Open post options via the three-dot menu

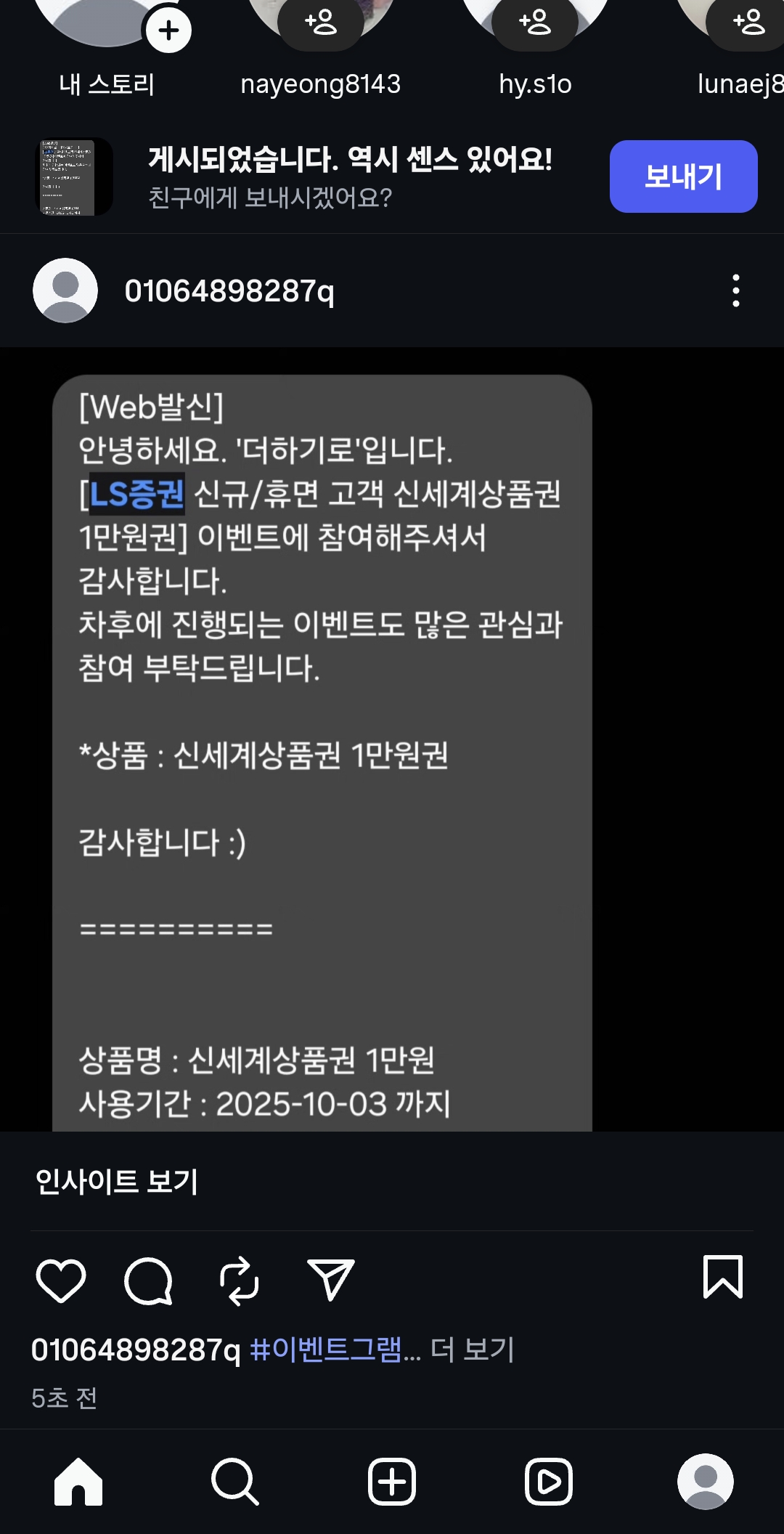[x=738, y=291]
